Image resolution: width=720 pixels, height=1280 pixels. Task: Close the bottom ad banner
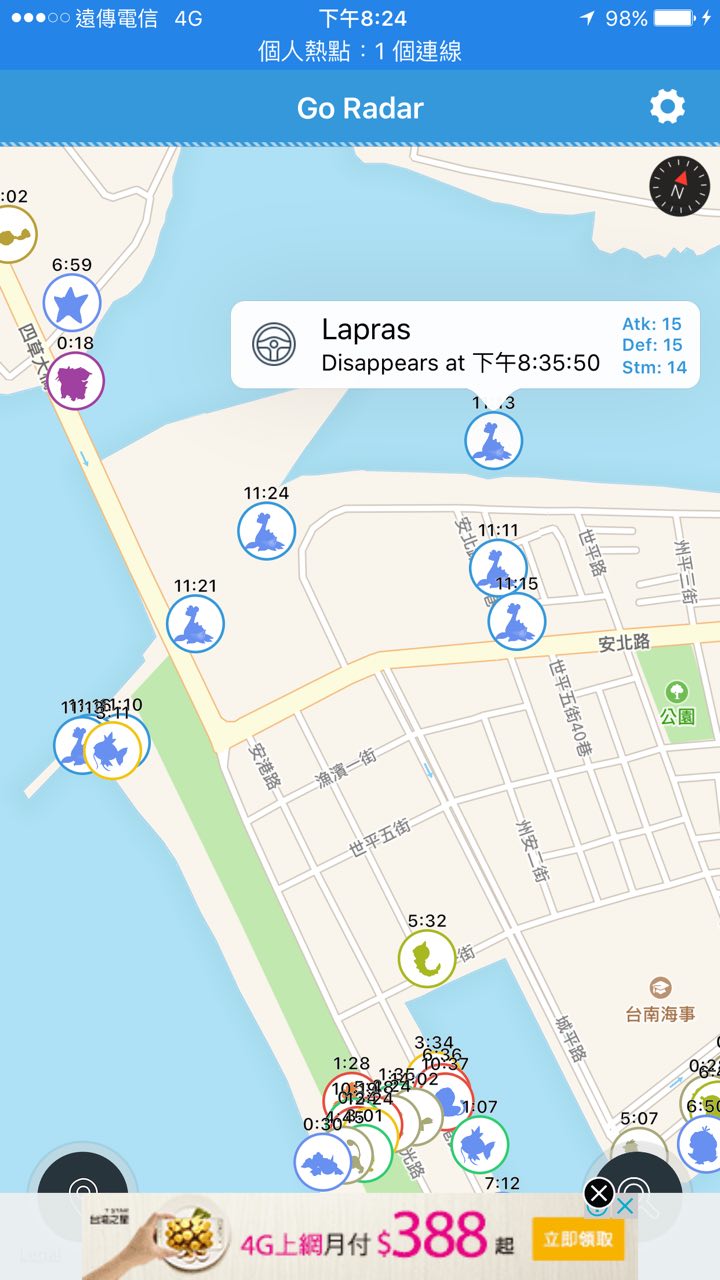(x=598, y=1193)
